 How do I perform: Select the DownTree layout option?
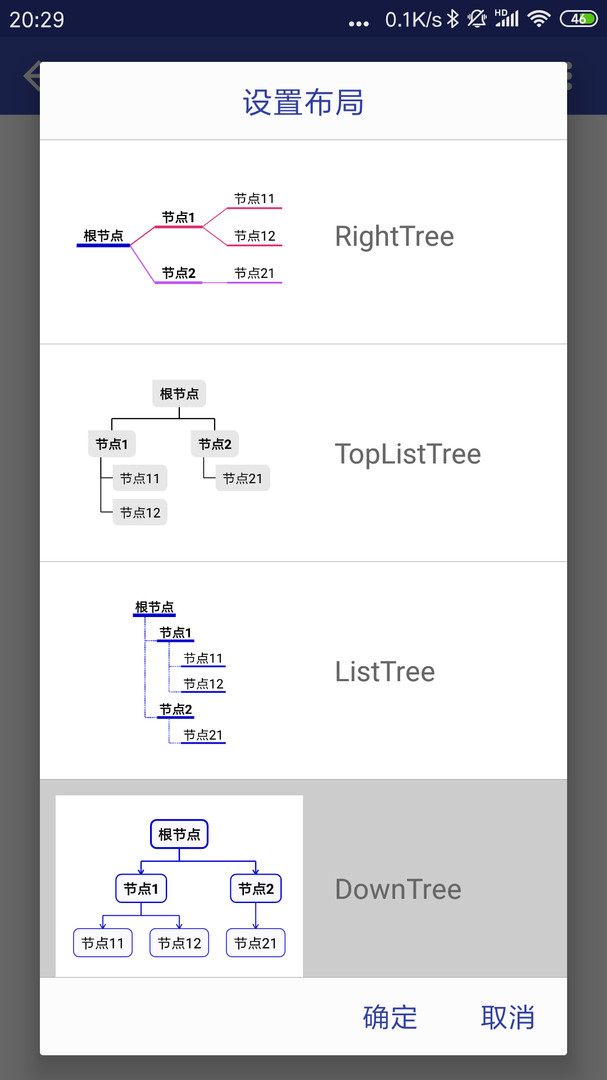[303, 879]
